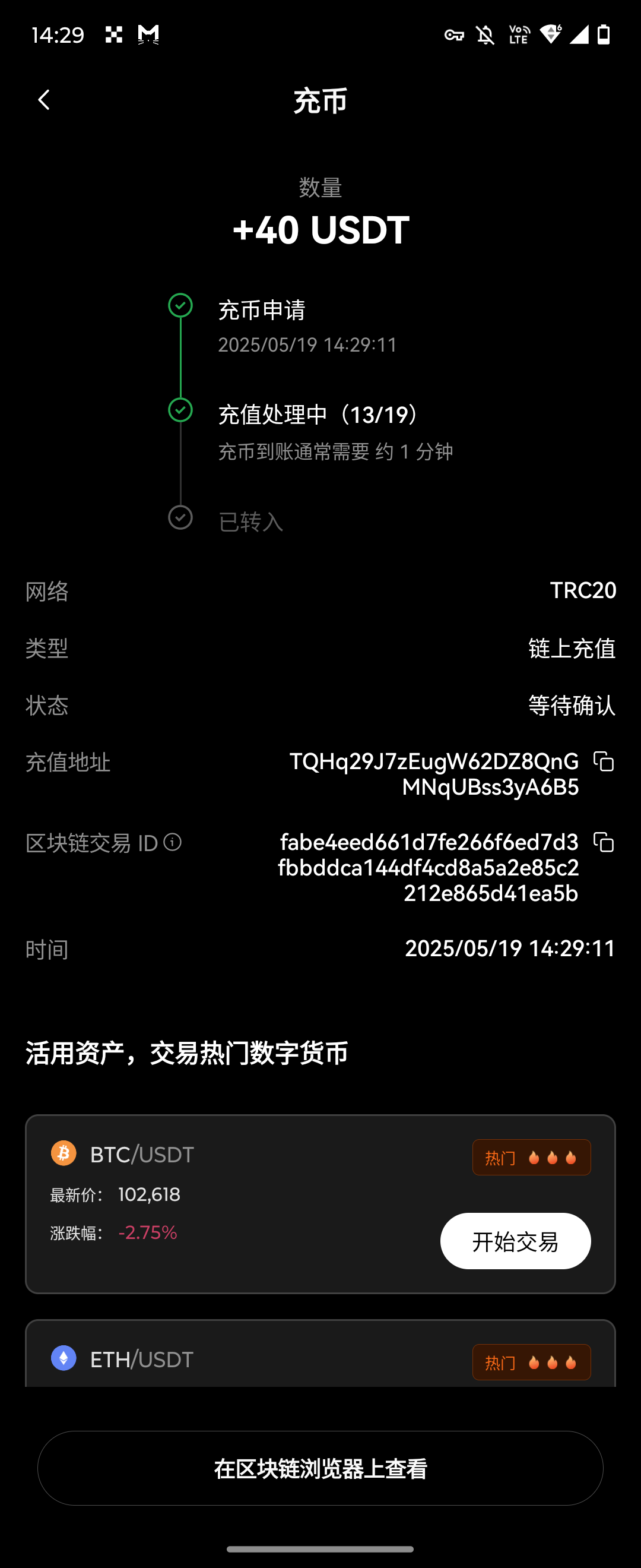Copy the 充值地址 deposit address
The width and height of the screenshot is (641, 1568).
603,761
